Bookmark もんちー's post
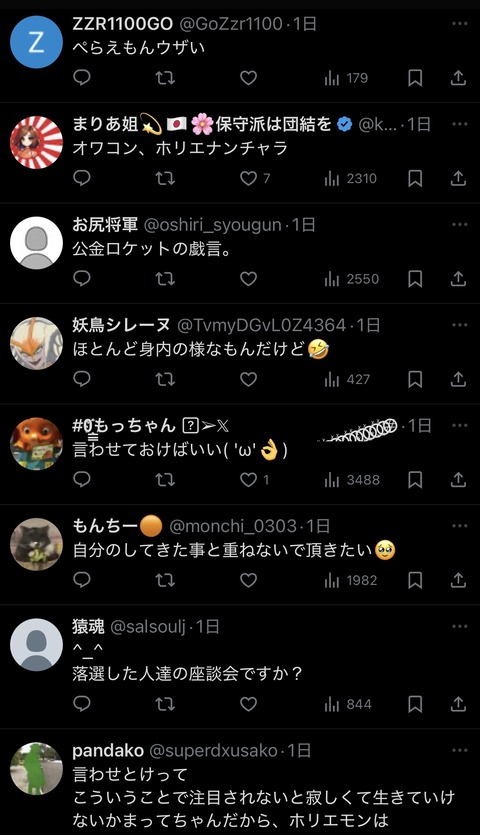The width and height of the screenshot is (480, 835). pyautogui.click(x=415, y=580)
